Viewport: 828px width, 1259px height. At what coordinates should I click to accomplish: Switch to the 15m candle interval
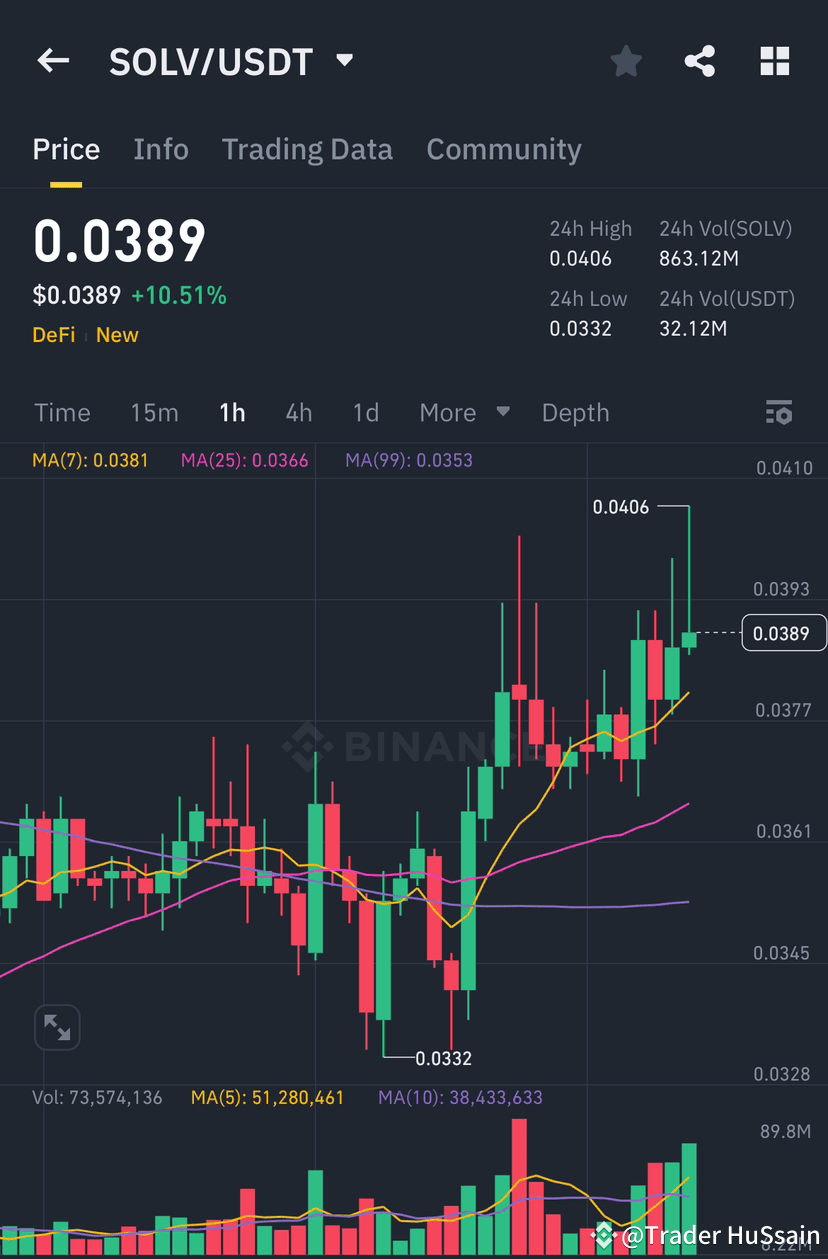click(154, 412)
